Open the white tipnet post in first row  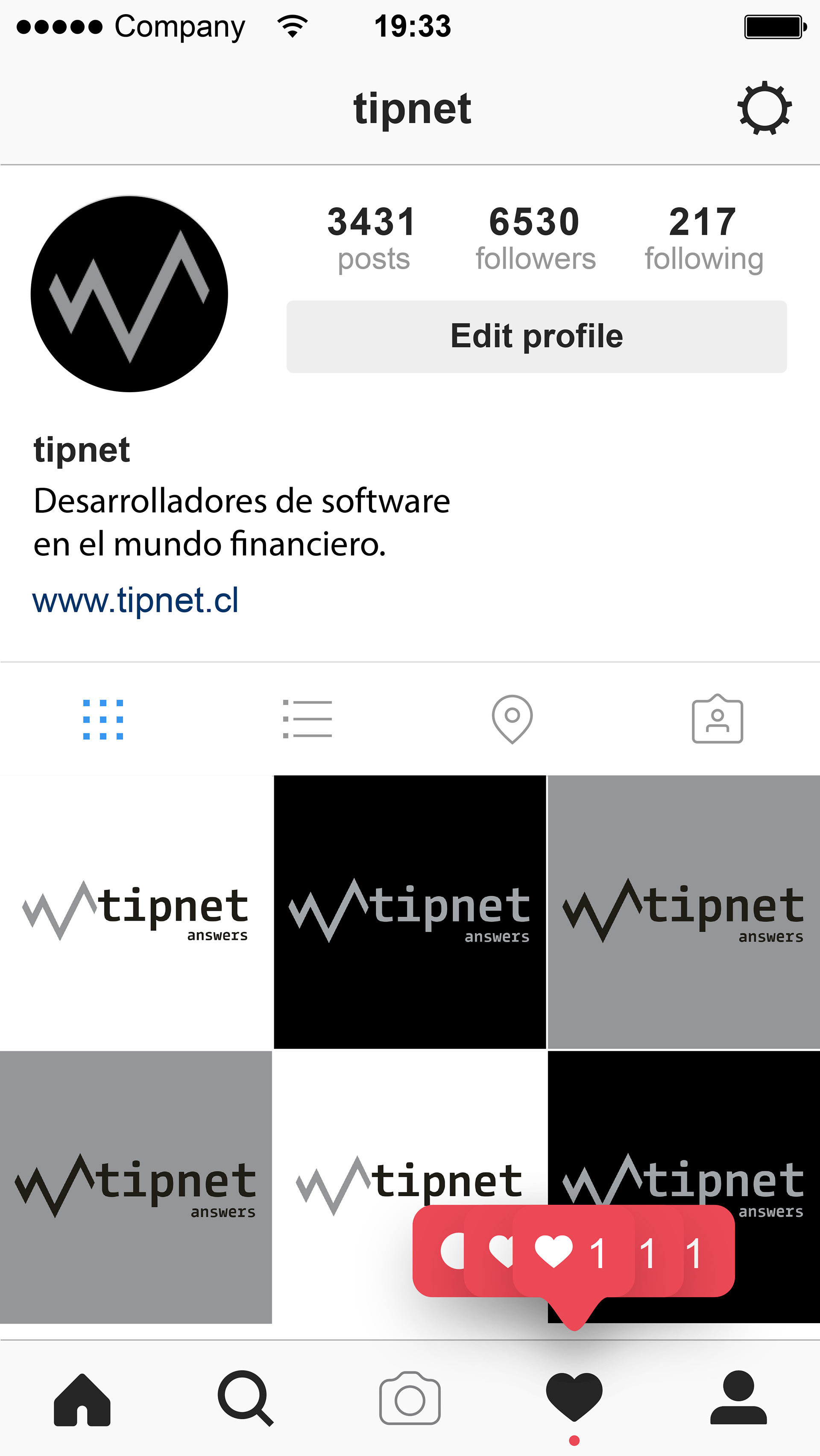[136, 912]
